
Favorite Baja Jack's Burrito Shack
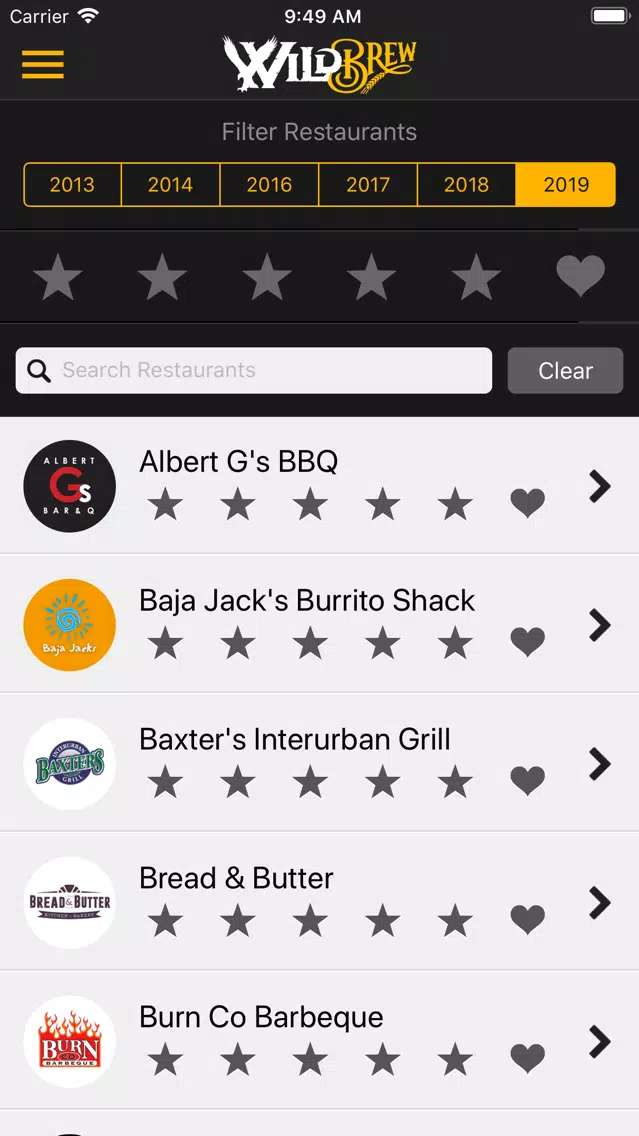click(x=527, y=642)
